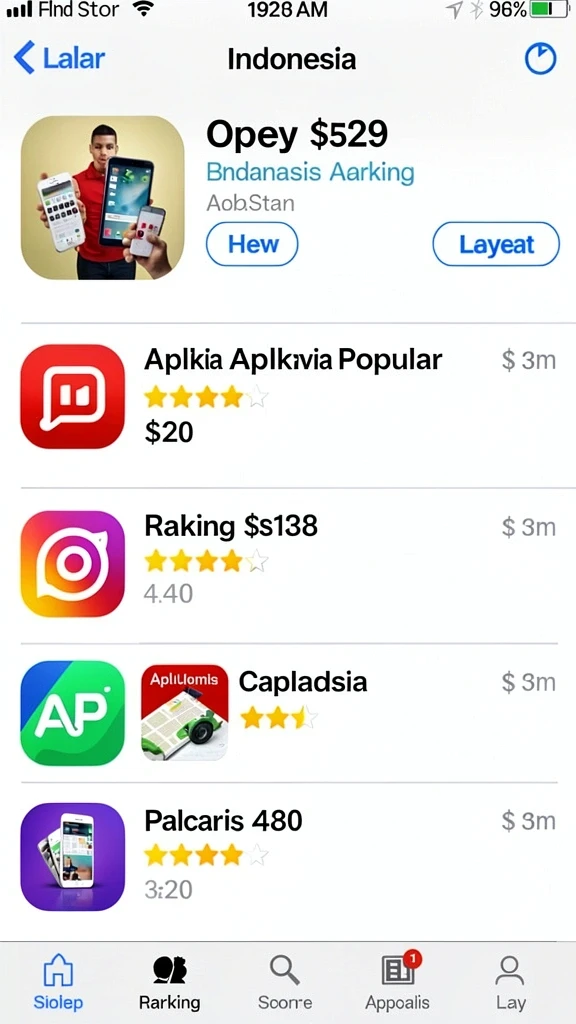Tap the green AP app icon
Viewport: 576px width, 1024px height.
[x=72, y=713]
